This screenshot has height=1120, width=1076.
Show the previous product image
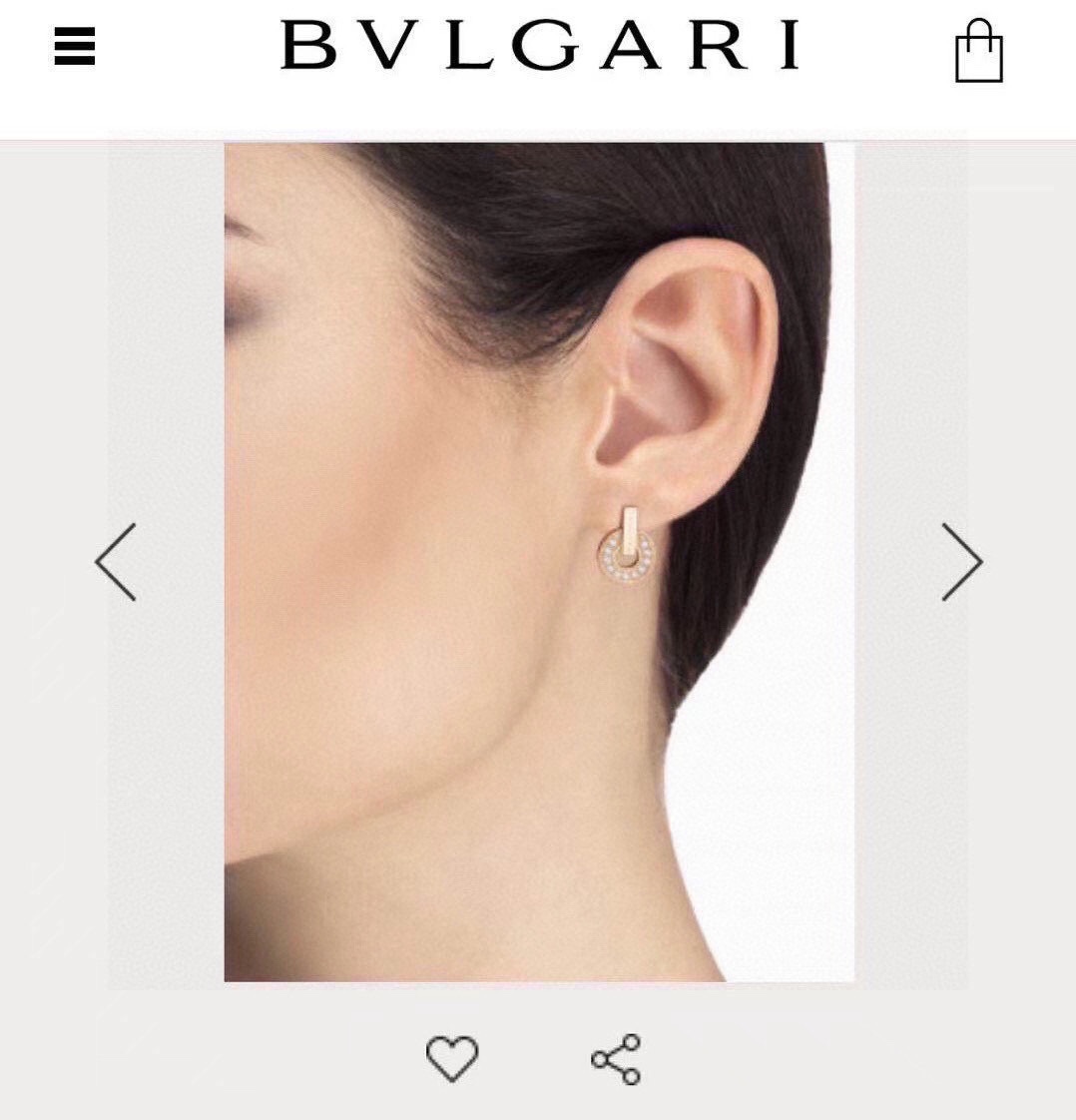point(116,562)
